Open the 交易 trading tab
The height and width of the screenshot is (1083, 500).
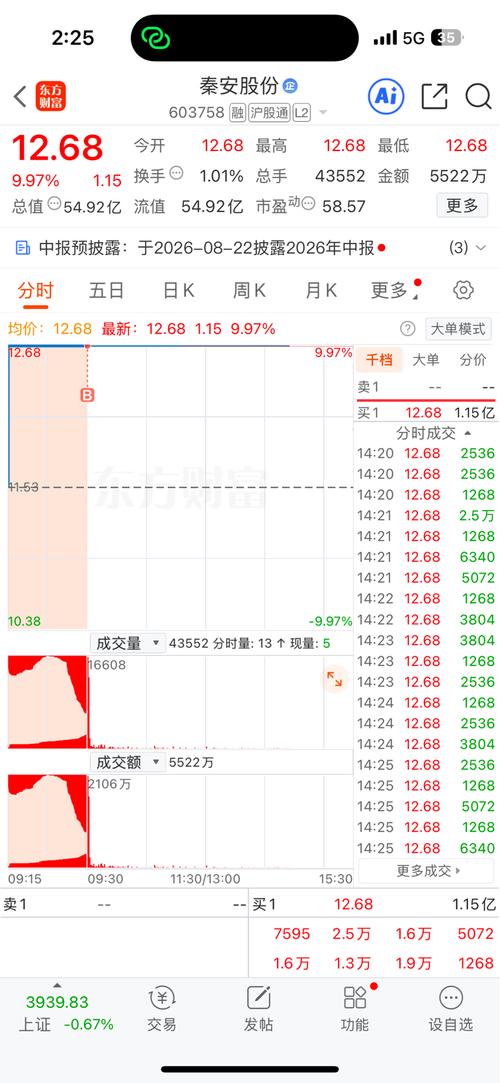tap(162, 1009)
